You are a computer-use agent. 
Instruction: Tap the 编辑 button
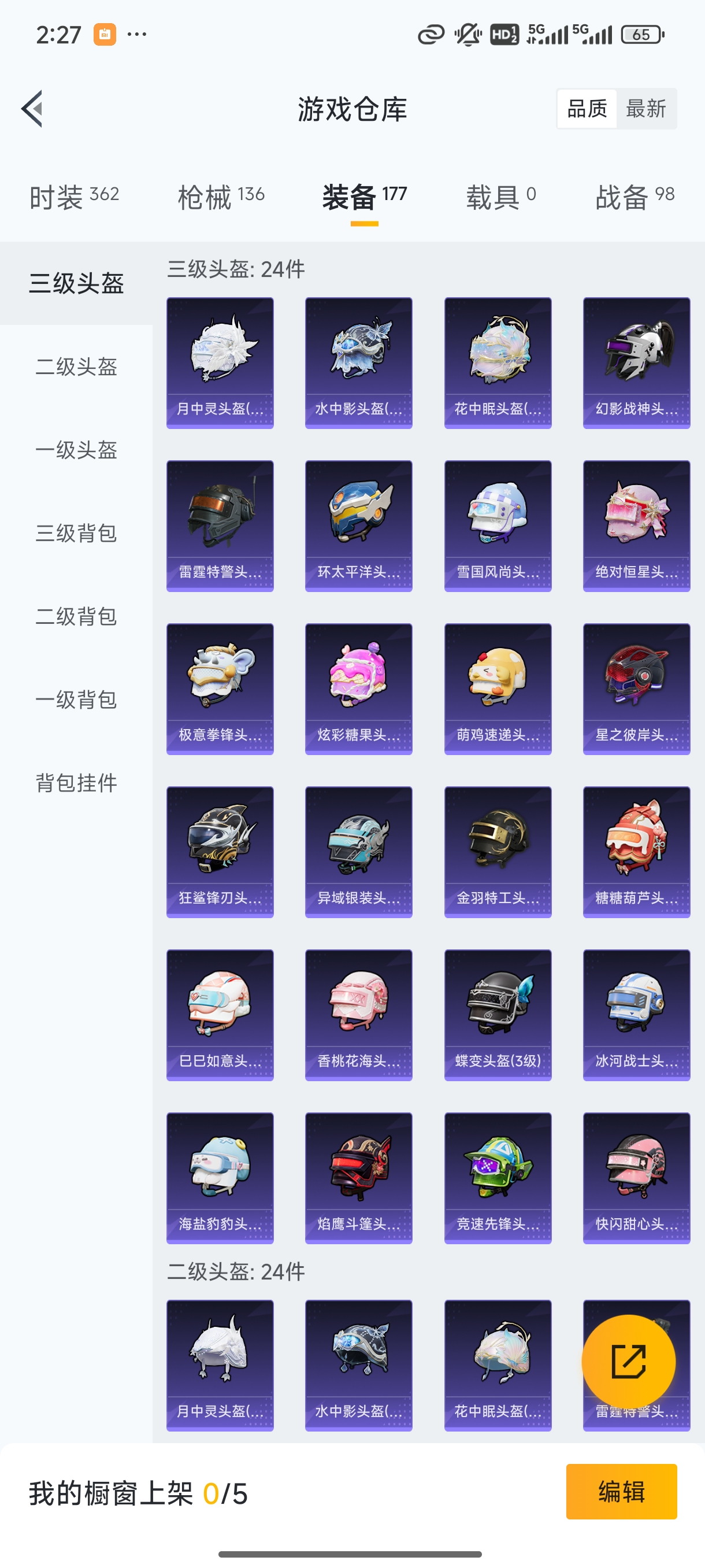(621, 1492)
